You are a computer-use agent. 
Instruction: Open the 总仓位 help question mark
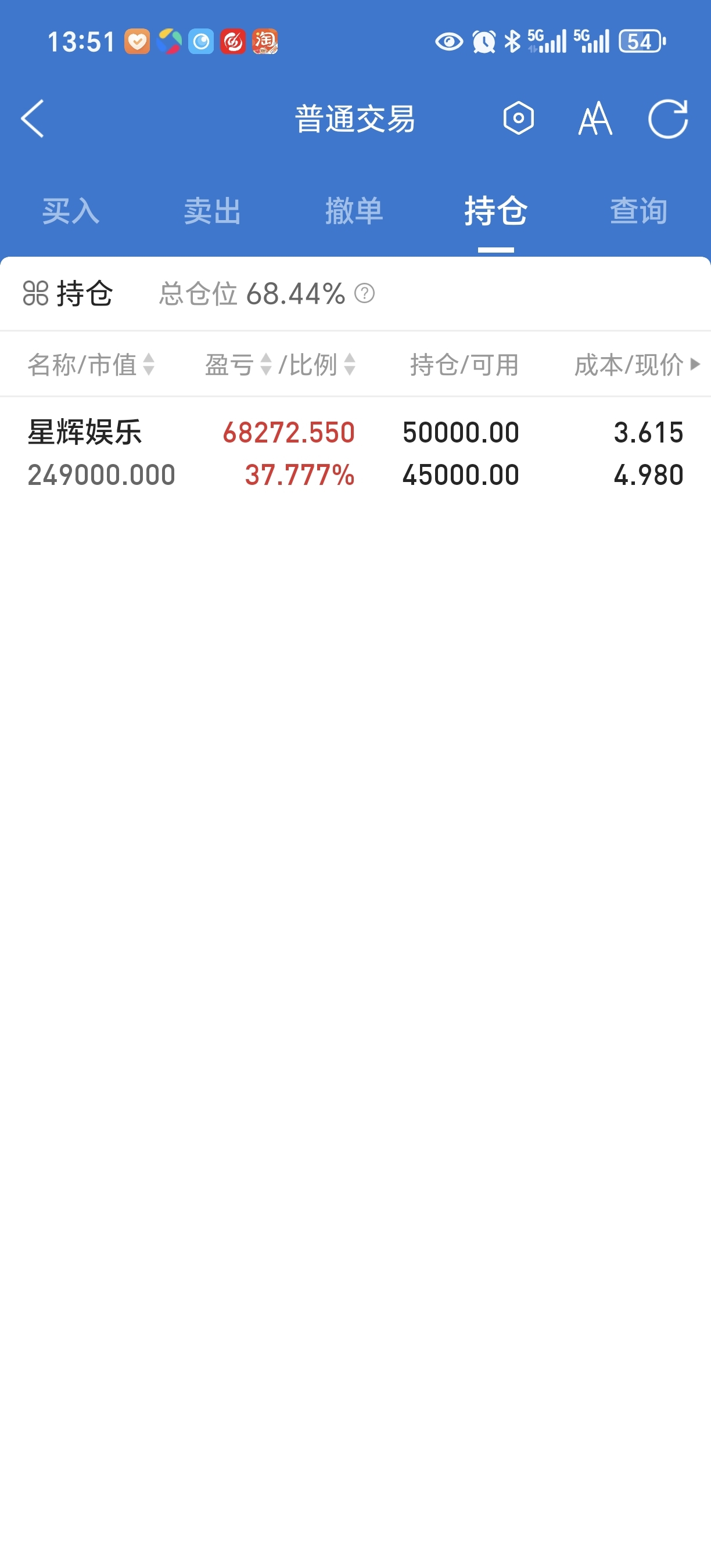pos(365,293)
